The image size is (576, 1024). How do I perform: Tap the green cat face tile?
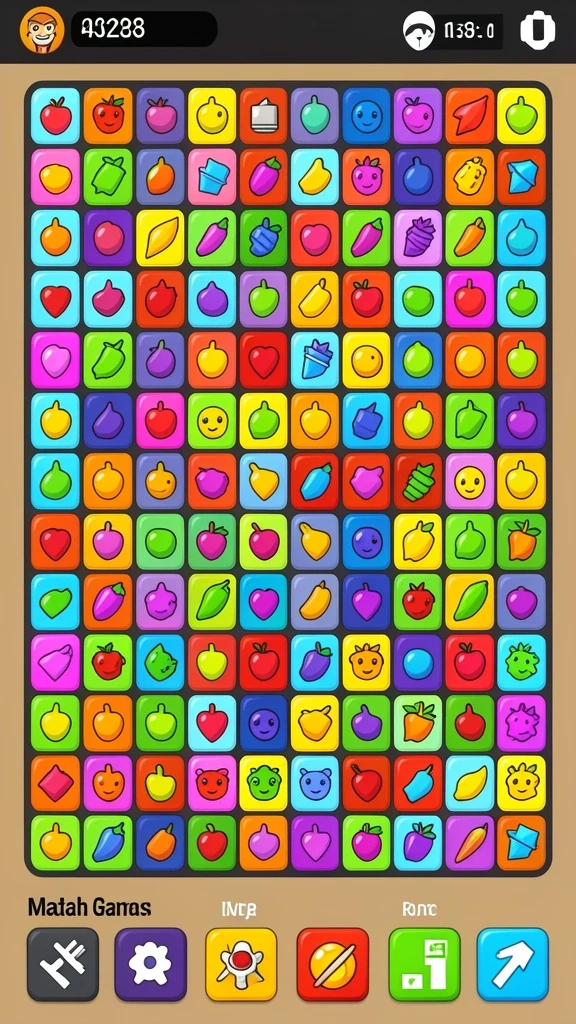tap(160, 662)
